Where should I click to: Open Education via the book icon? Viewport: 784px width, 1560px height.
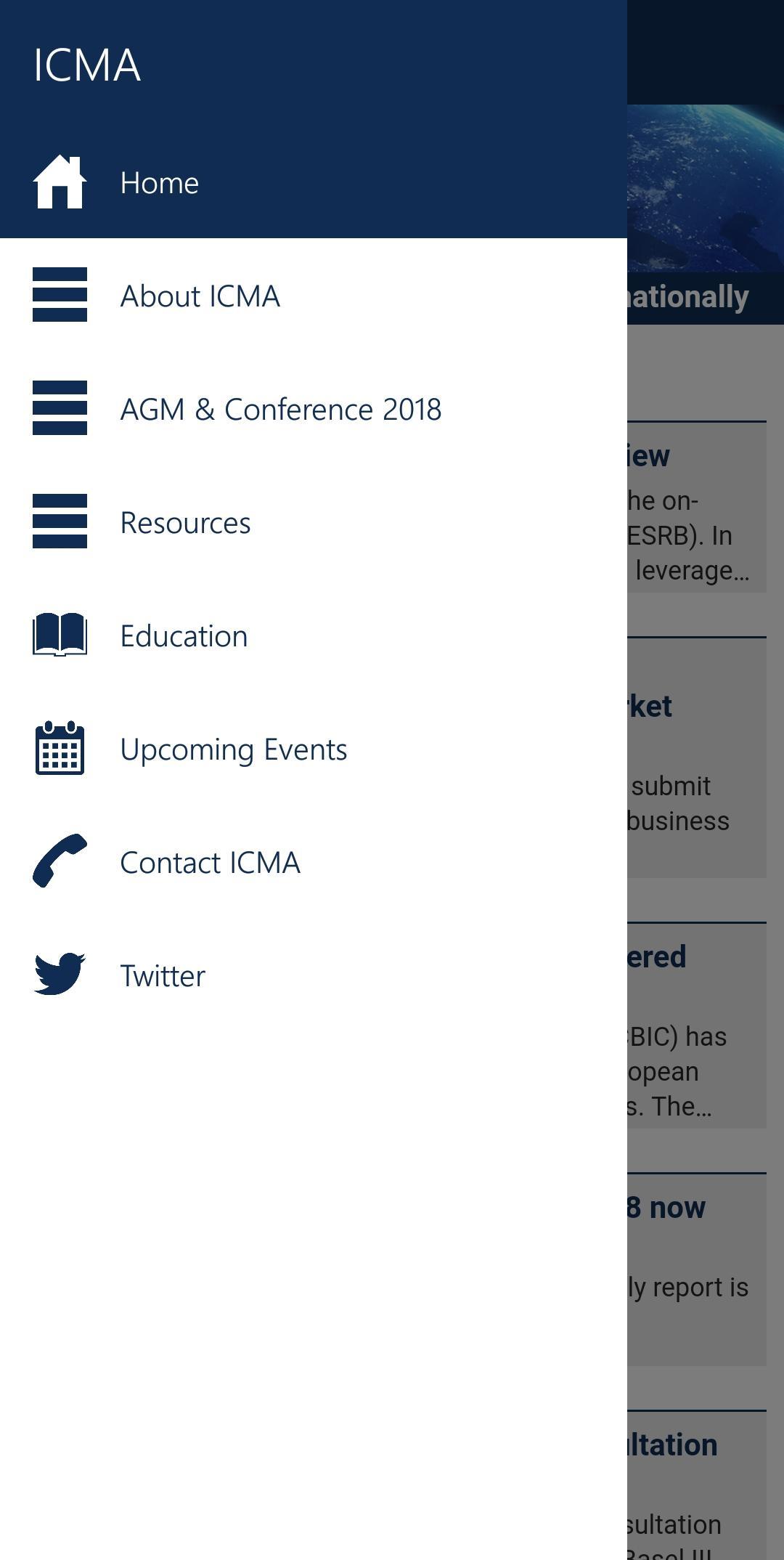pos(60,635)
